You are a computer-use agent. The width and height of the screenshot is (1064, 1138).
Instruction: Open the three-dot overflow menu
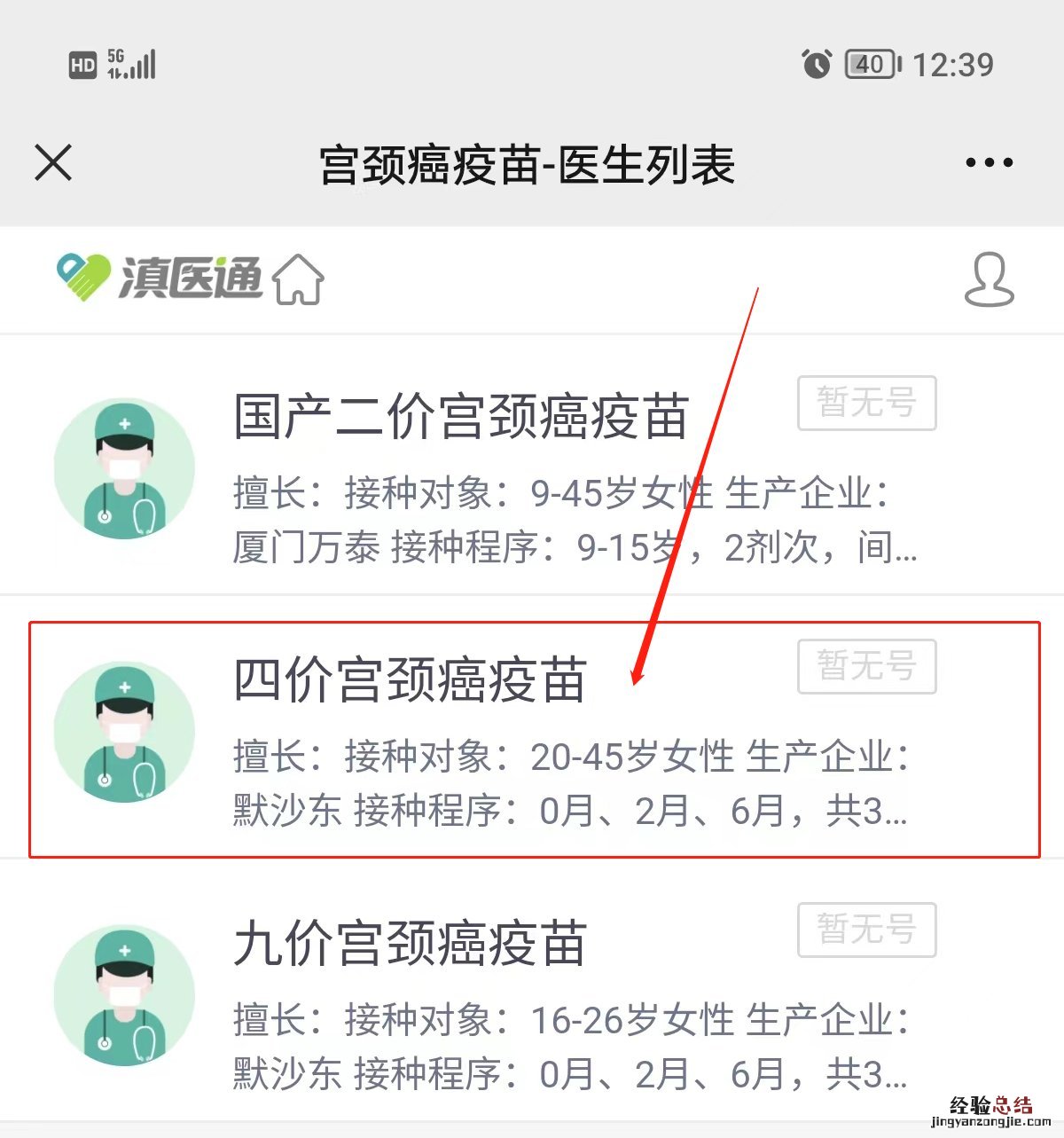click(x=989, y=163)
